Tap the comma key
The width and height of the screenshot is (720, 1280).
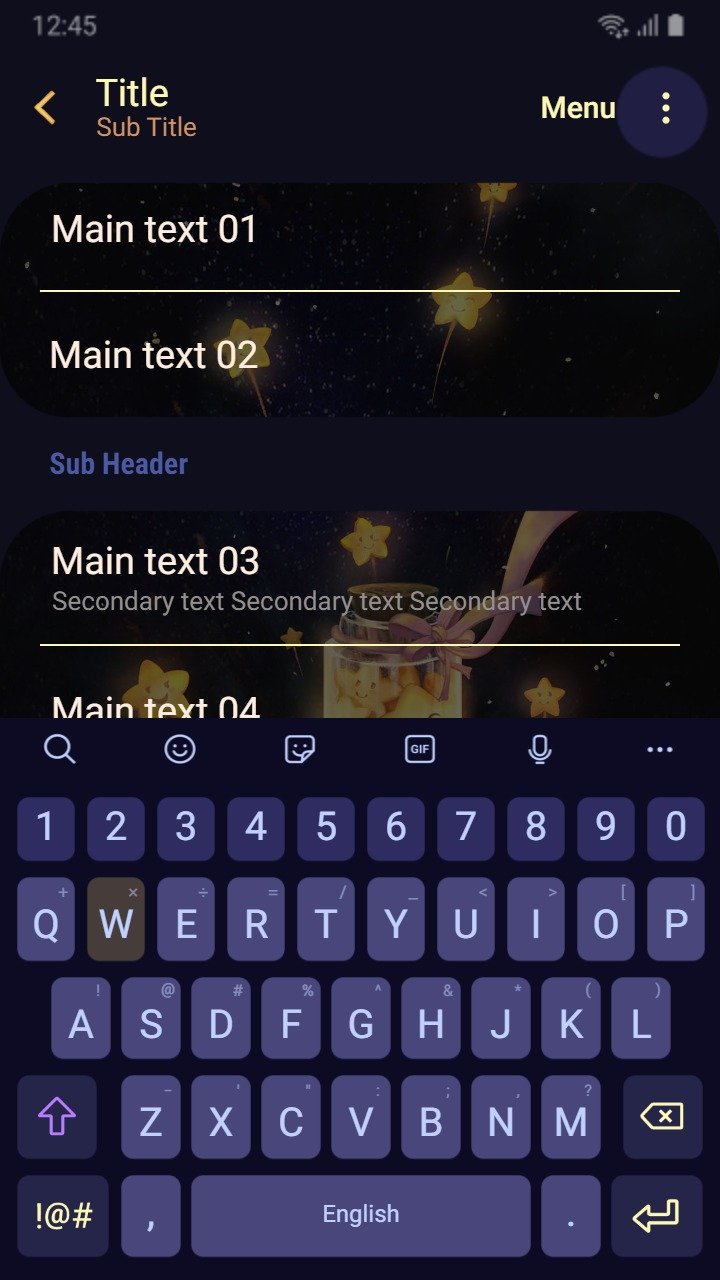tap(151, 1215)
